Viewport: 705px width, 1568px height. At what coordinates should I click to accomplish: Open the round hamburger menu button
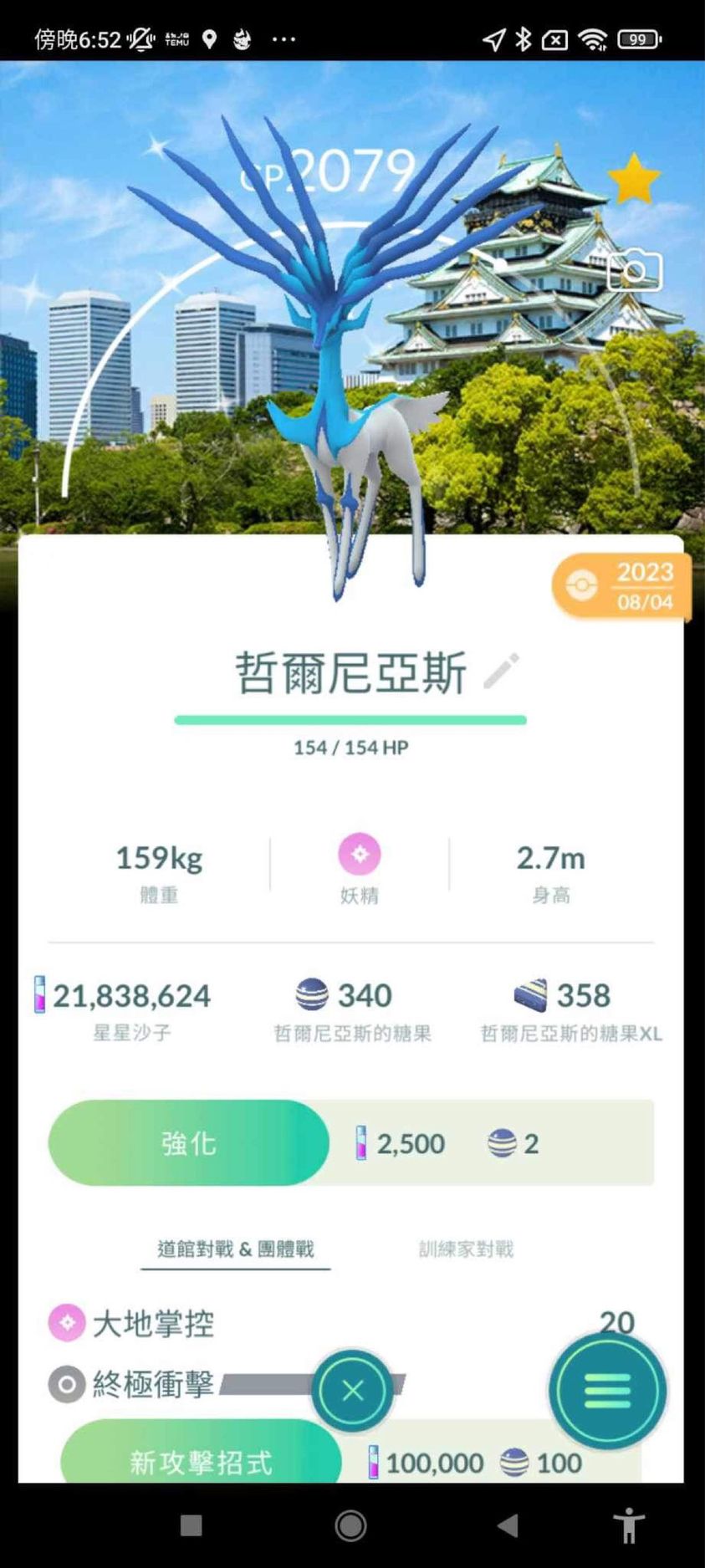click(607, 1390)
